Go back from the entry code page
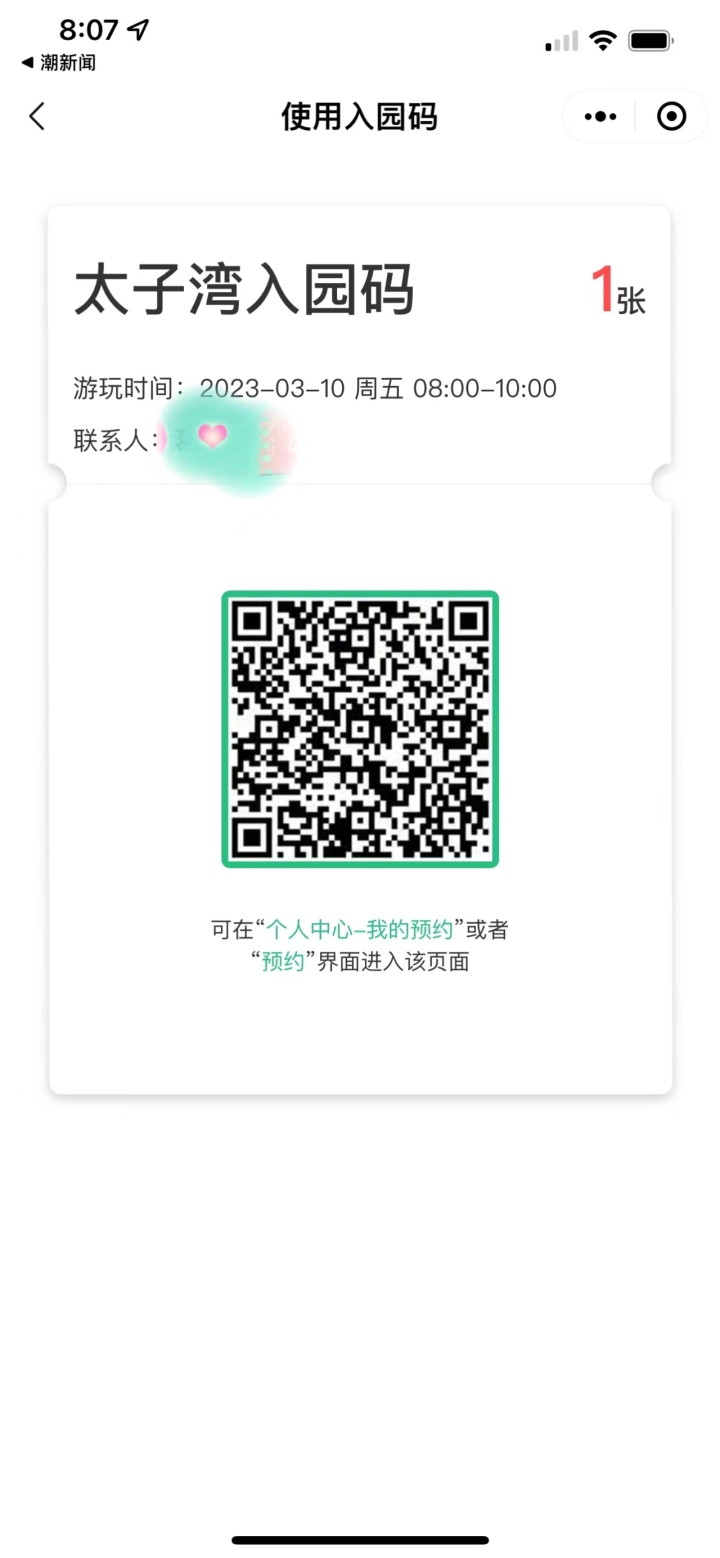Screen dimensions: 720x1558 (x=37, y=117)
